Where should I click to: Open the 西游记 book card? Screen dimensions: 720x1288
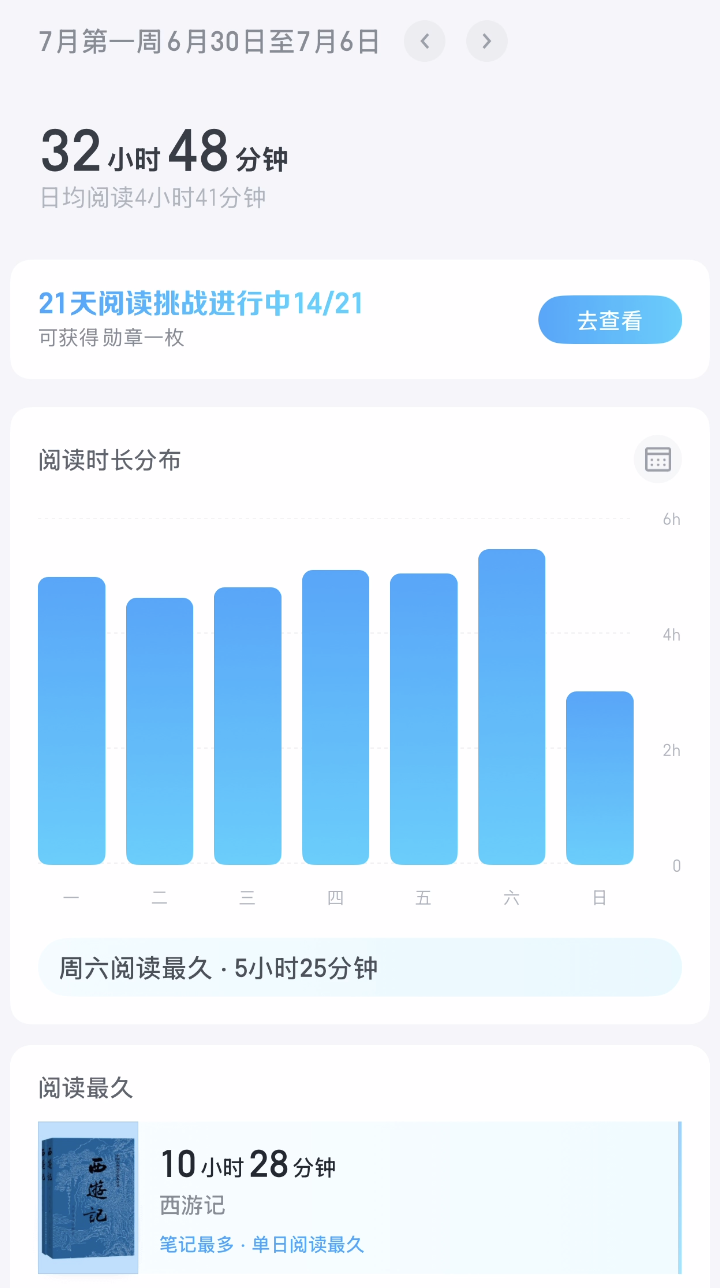click(360, 1197)
